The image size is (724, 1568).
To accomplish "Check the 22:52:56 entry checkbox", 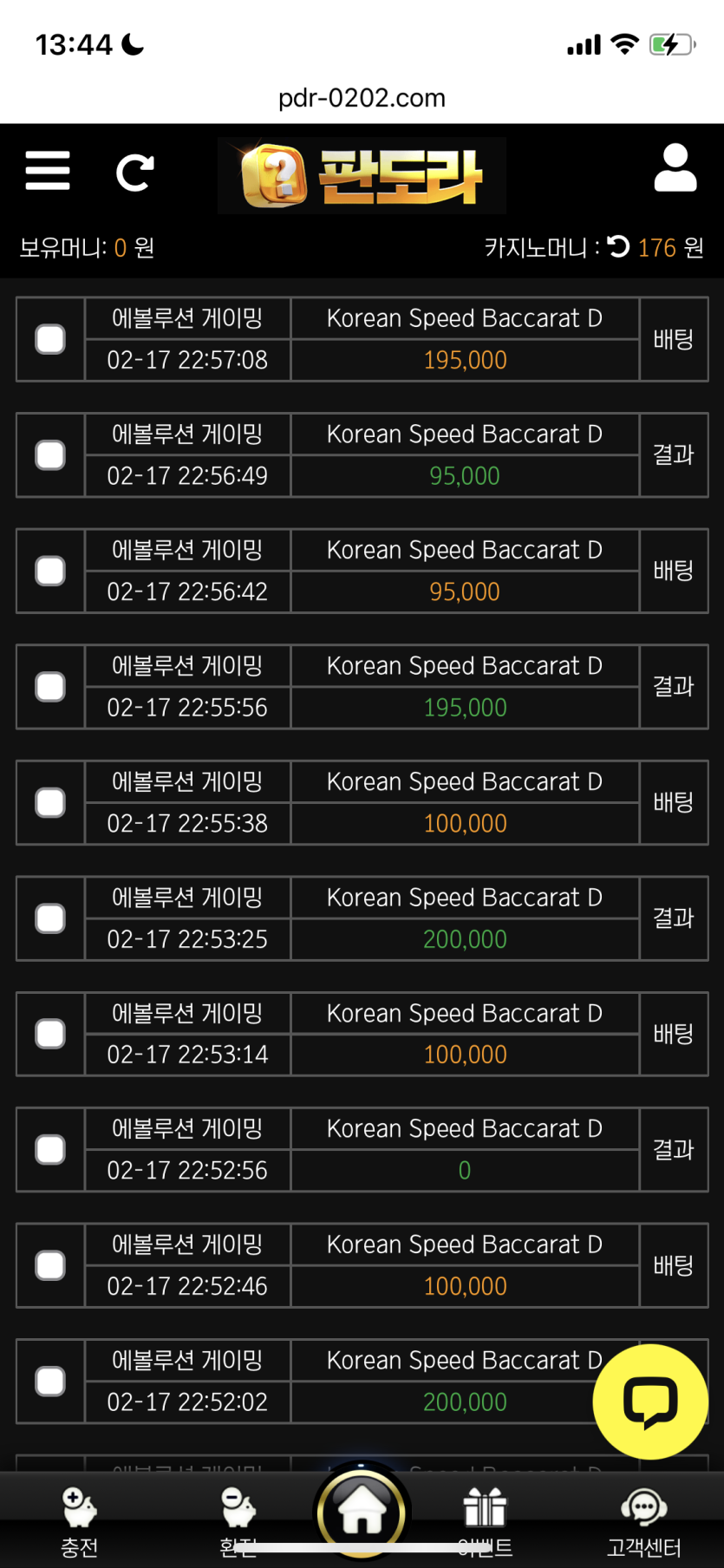I will (50, 1150).
